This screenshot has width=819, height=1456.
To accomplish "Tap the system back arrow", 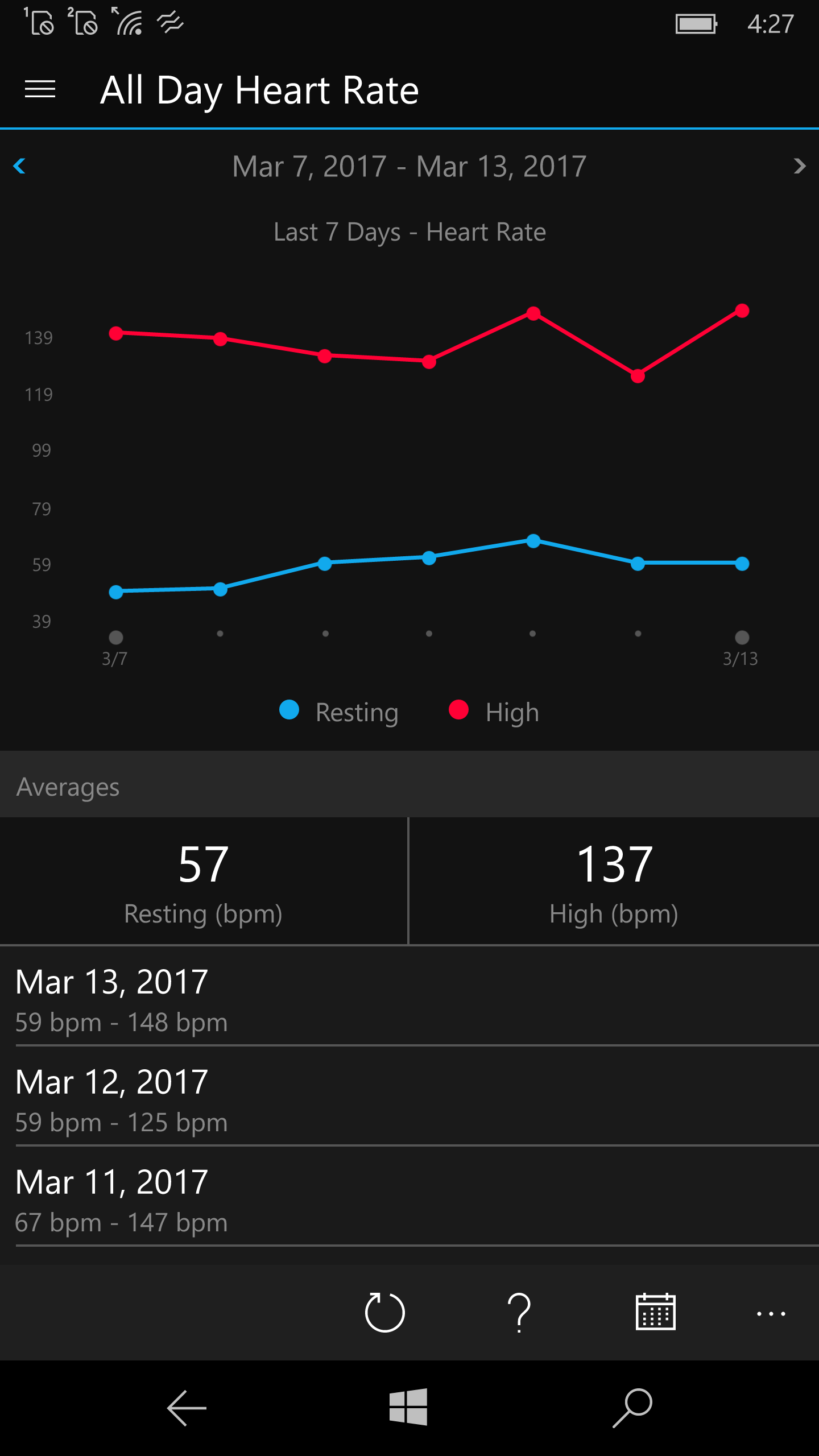I will click(187, 1408).
